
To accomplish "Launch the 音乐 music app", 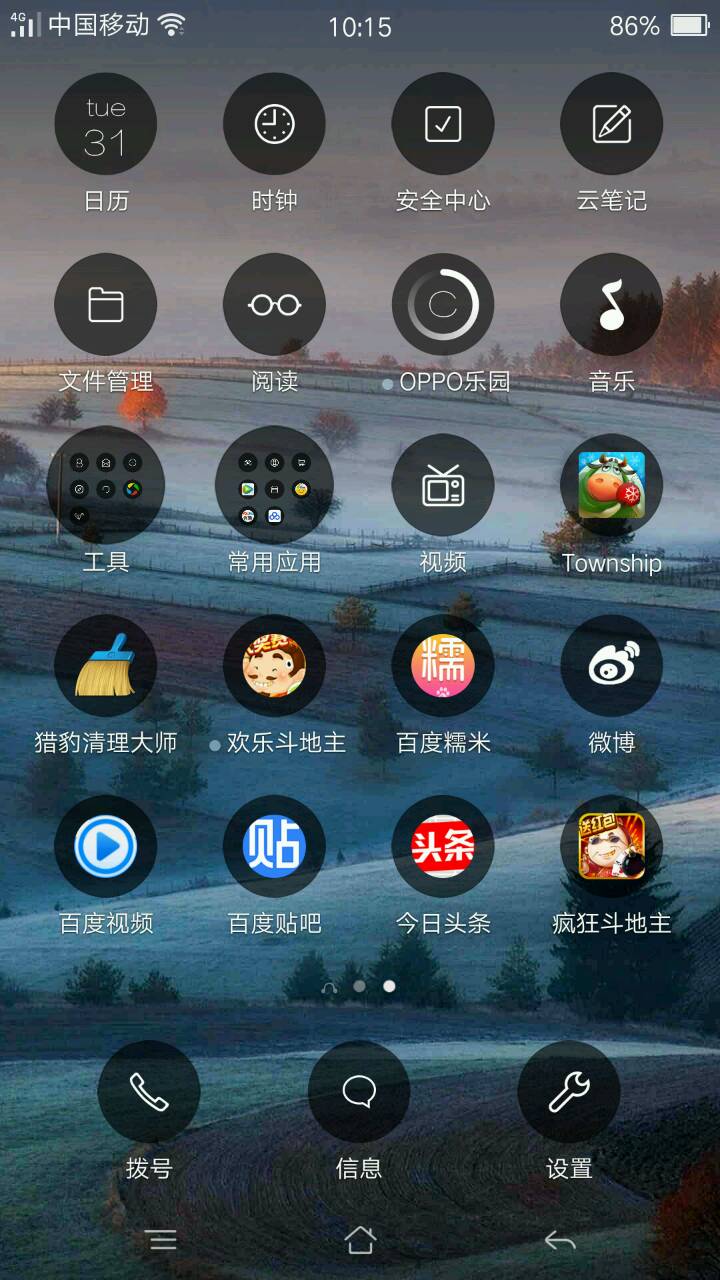I will [611, 305].
